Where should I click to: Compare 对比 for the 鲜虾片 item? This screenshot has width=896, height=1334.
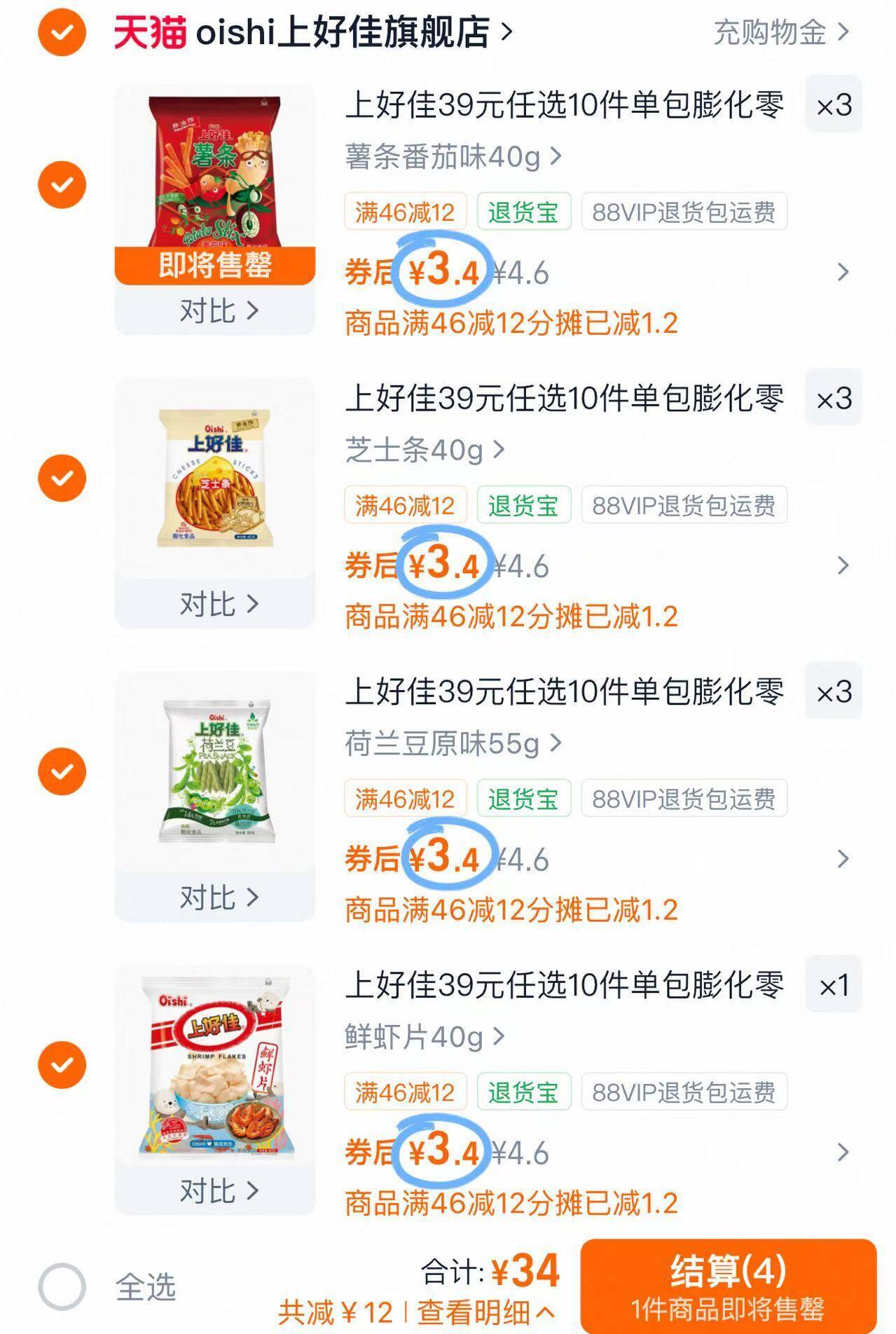[x=219, y=1190]
